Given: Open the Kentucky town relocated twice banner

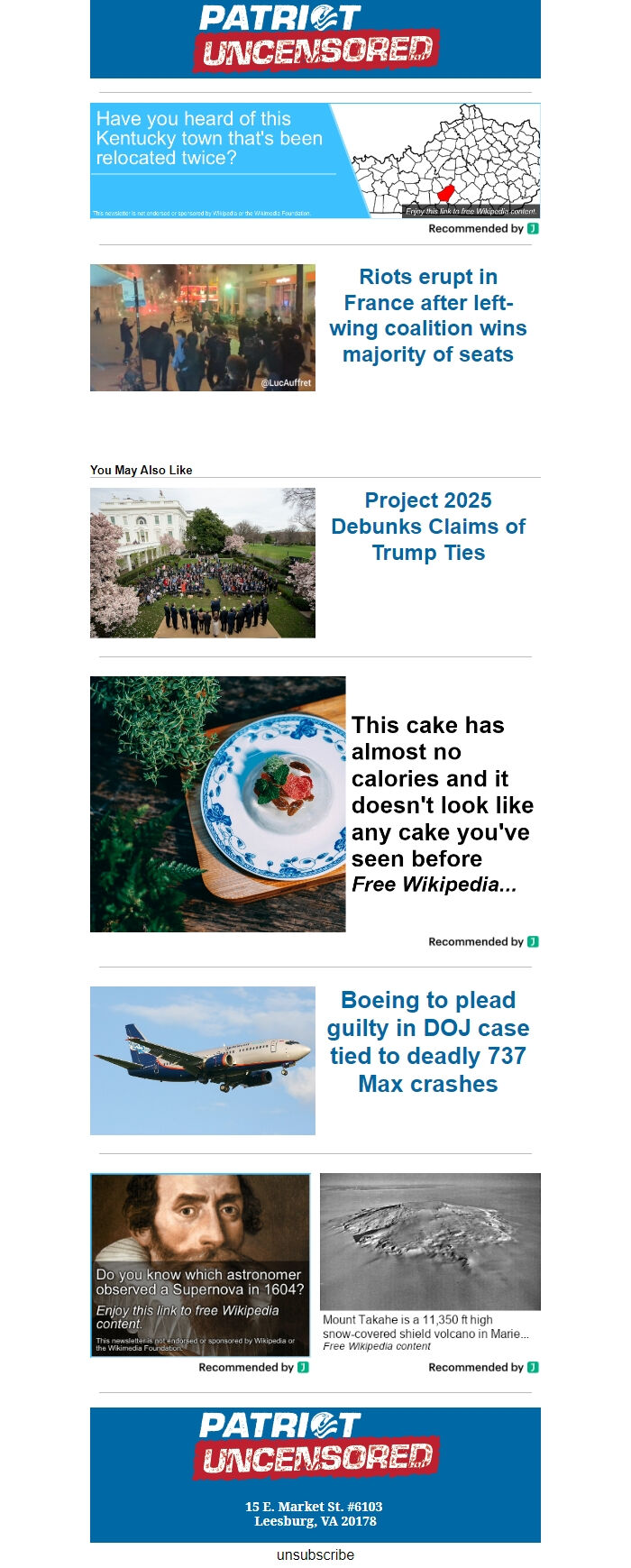Looking at the screenshot, I should [x=315, y=160].
